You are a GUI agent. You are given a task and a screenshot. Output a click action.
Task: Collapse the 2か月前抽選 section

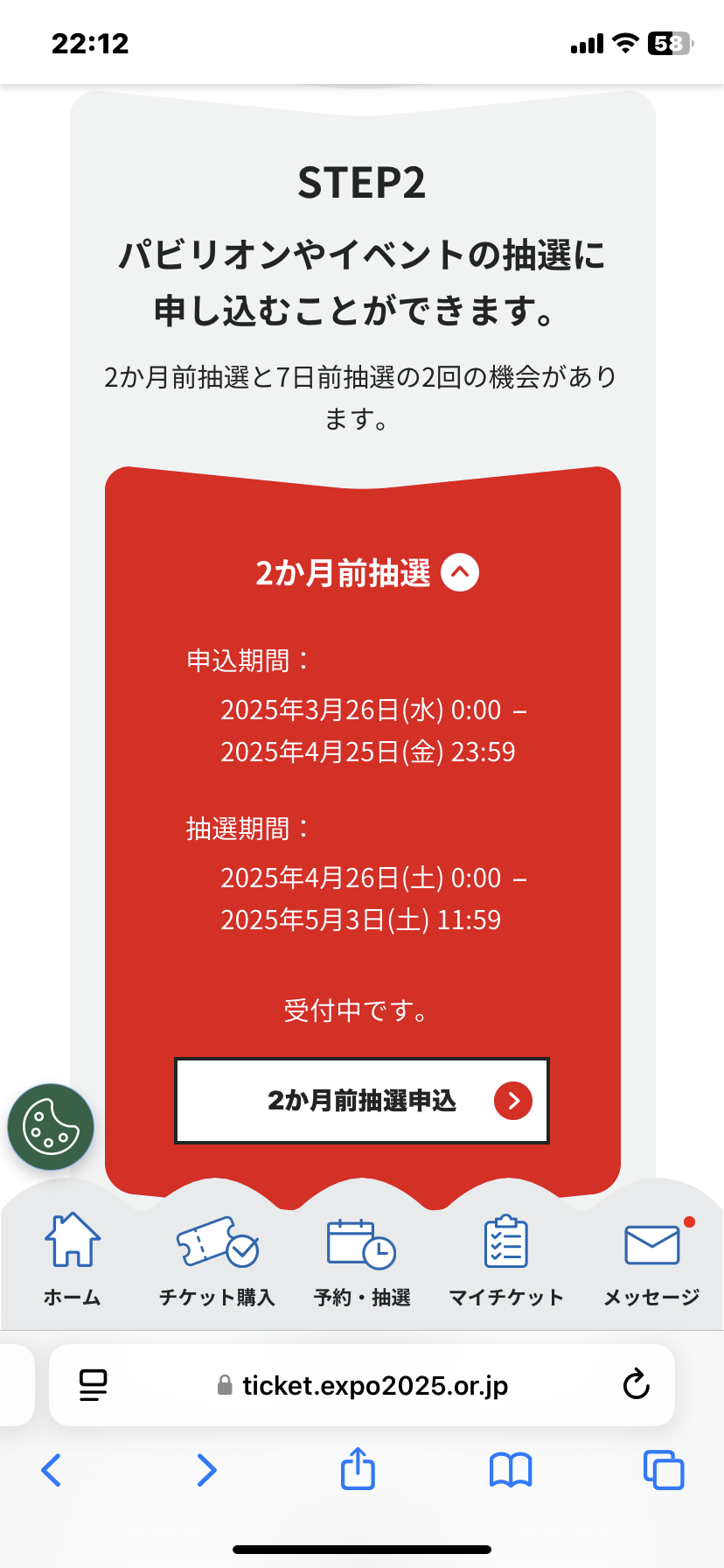460,573
